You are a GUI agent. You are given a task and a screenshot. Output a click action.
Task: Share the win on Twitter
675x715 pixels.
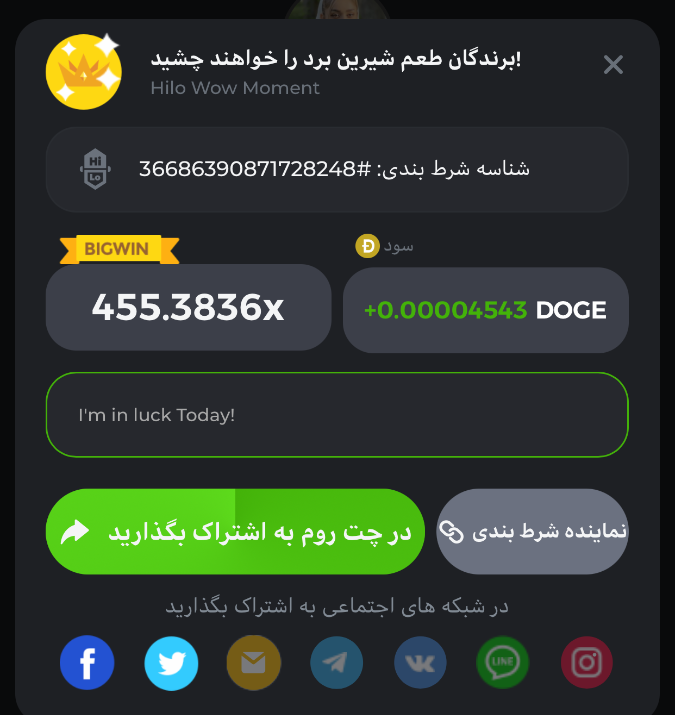pyautogui.click(x=171, y=663)
